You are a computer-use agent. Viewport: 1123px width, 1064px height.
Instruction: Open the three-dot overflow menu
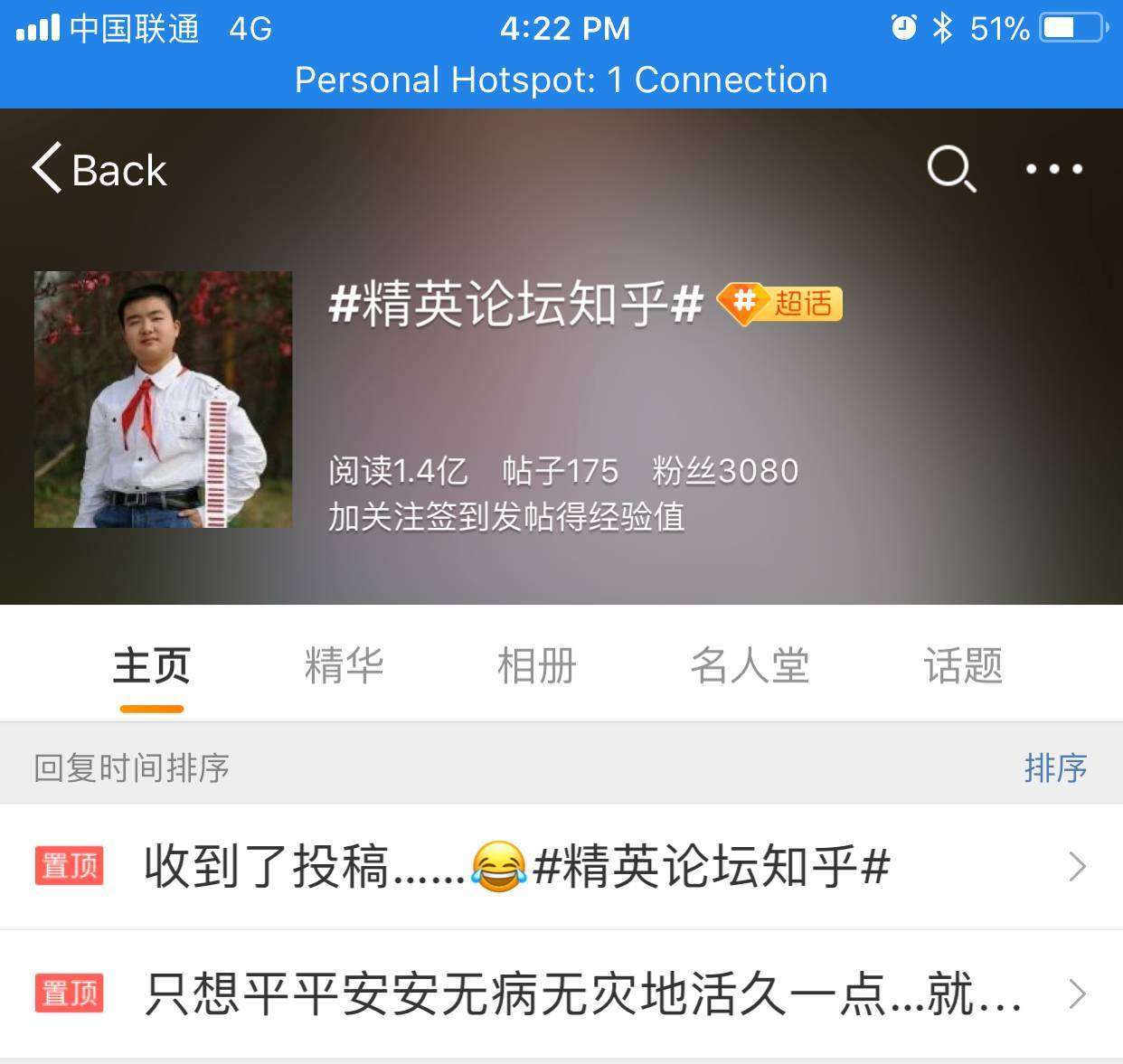point(1053,169)
